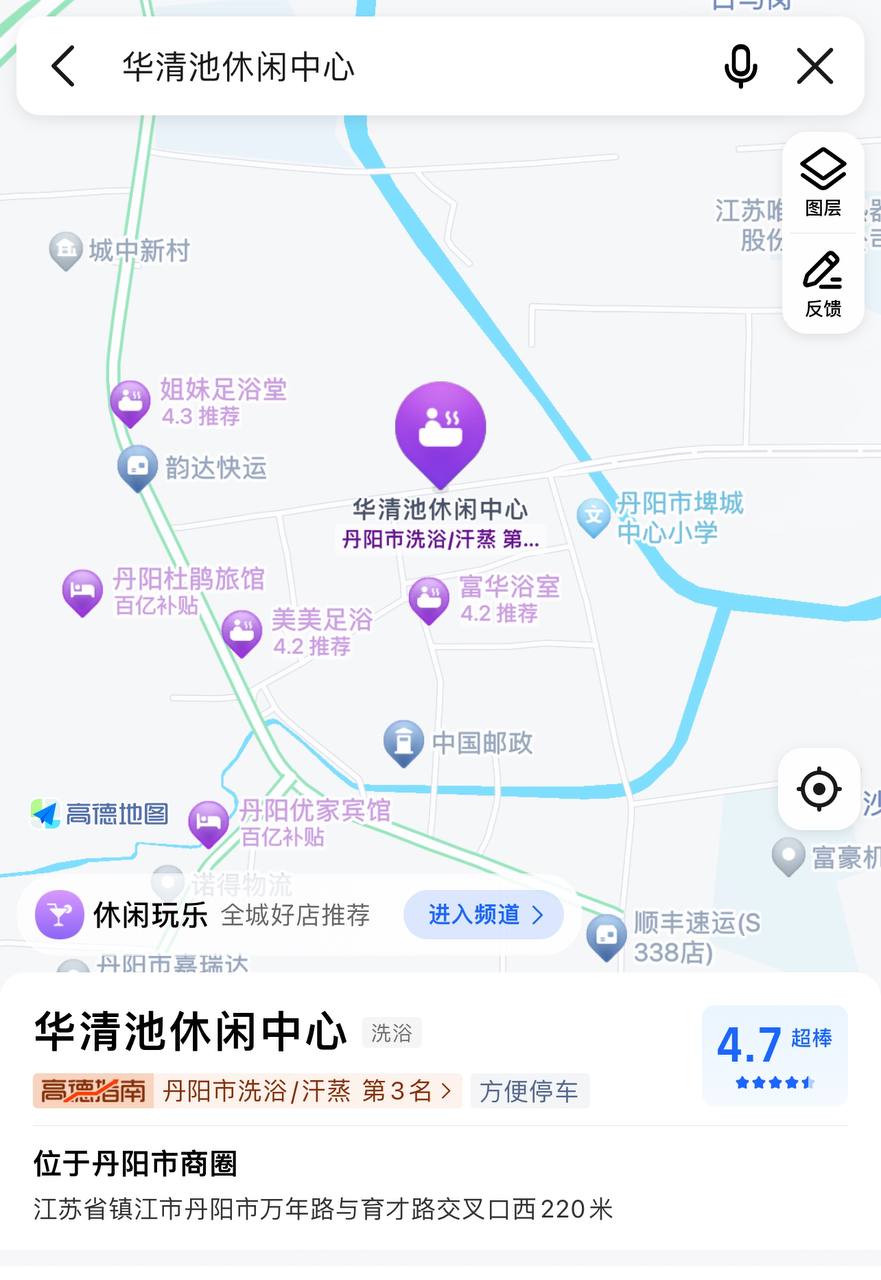Tap the 顺丰速运 S338店 marker
The height and width of the screenshot is (1280, 881).
click(606, 934)
